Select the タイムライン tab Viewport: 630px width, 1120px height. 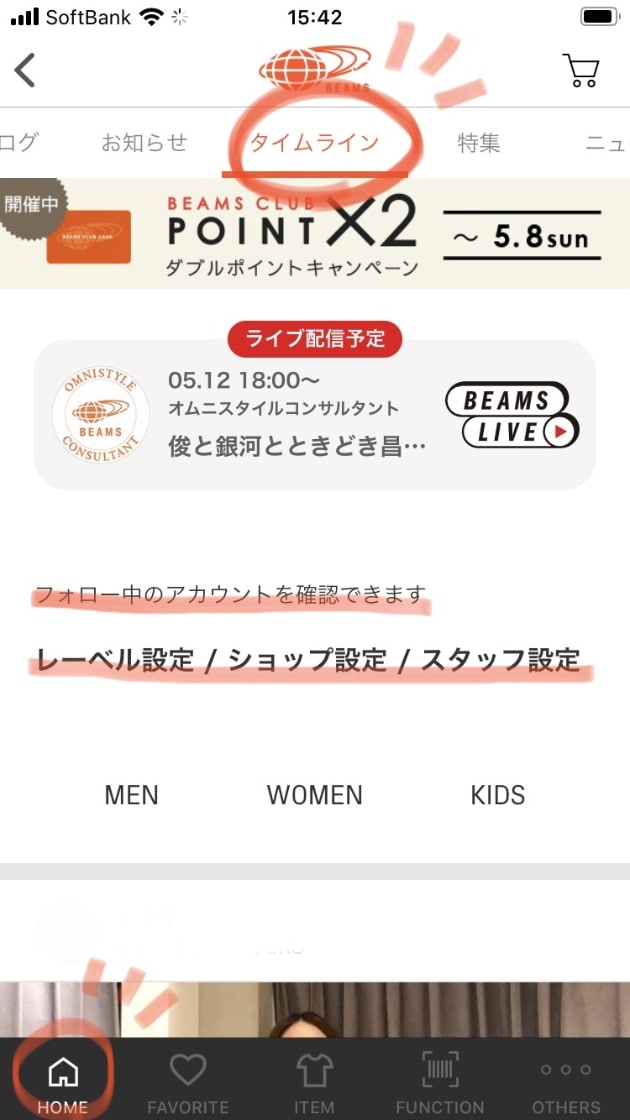click(314, 142)
